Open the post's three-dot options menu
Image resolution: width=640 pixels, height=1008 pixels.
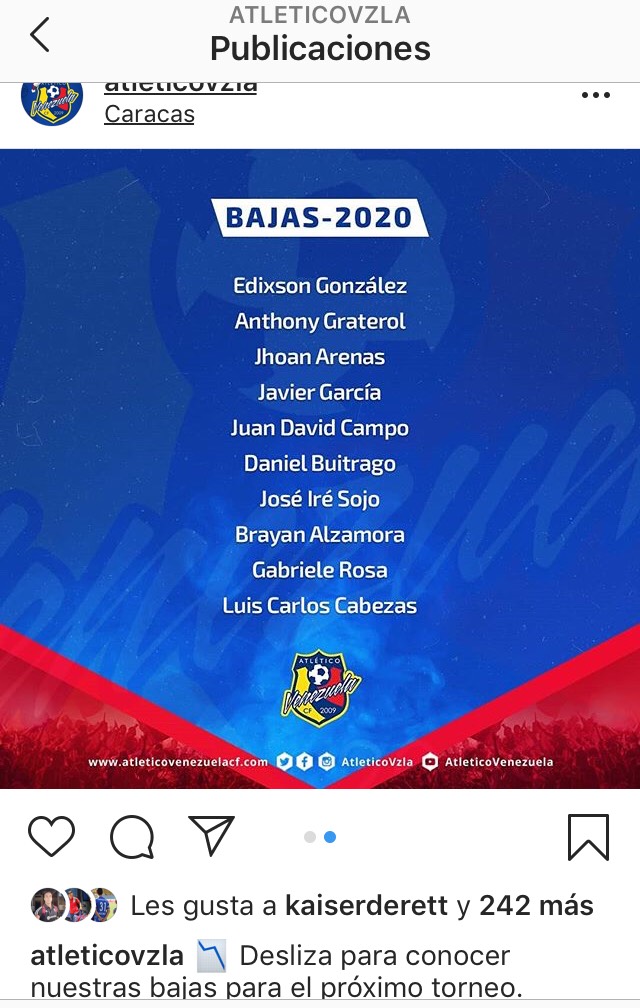pos(595,96)
